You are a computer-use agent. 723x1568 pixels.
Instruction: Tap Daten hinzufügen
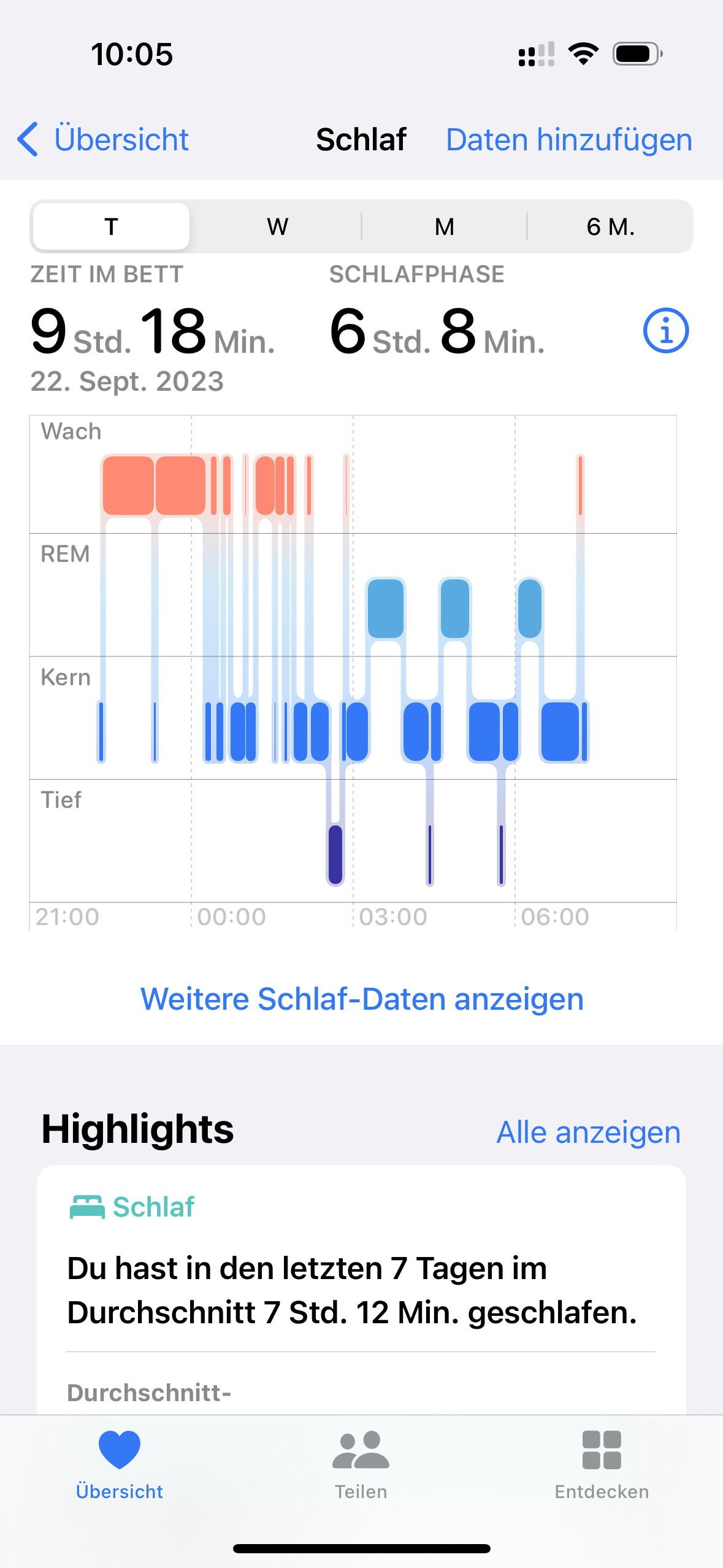pyautogui.click(x=568, y=140)
